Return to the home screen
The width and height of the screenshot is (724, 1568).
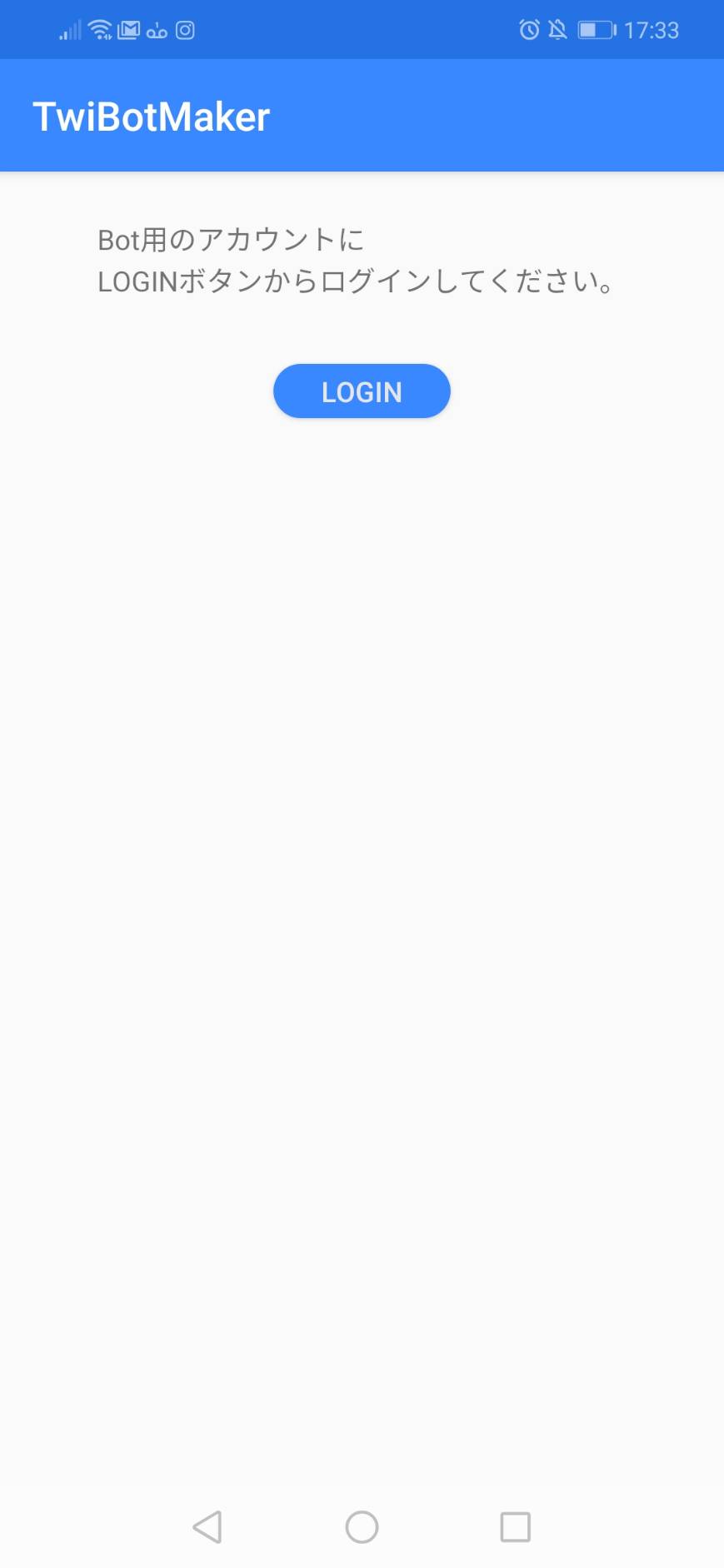tap(362, 1527)
